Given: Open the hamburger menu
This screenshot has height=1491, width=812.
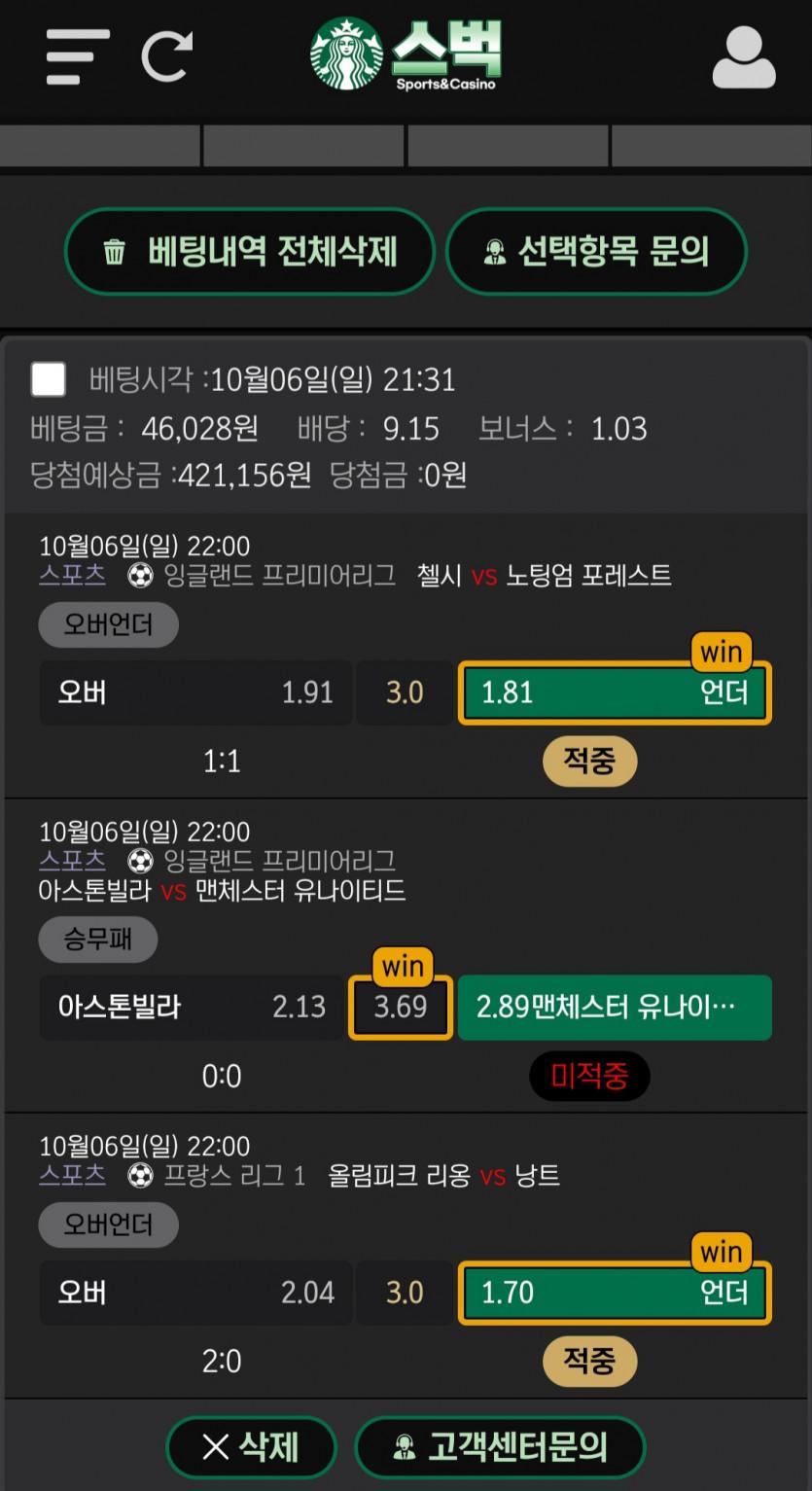Looking at the screenshot, I should click(78, 56).
